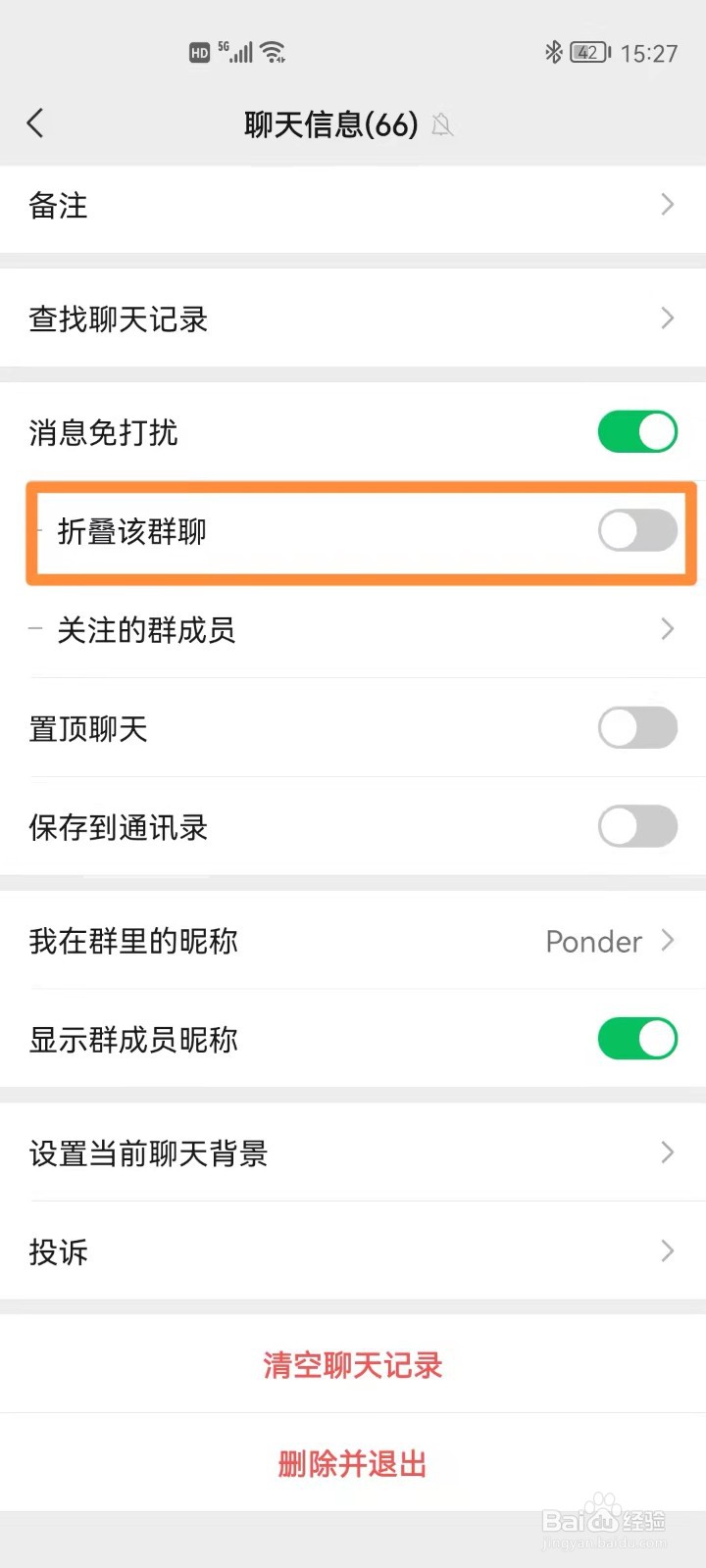The image size is (706, 1568).
Task: Open the 投诉 complaint page
Action: click(667, 1251)
